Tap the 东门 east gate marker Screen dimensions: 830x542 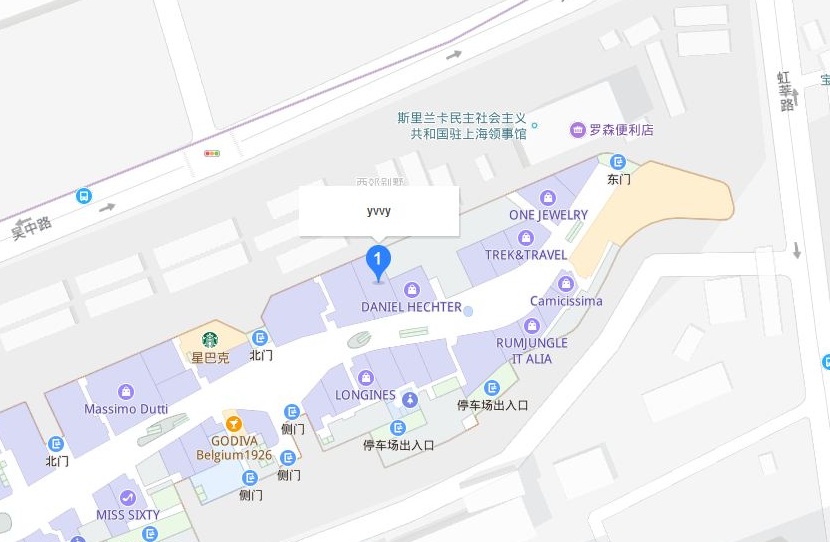[x=619, y=162]
